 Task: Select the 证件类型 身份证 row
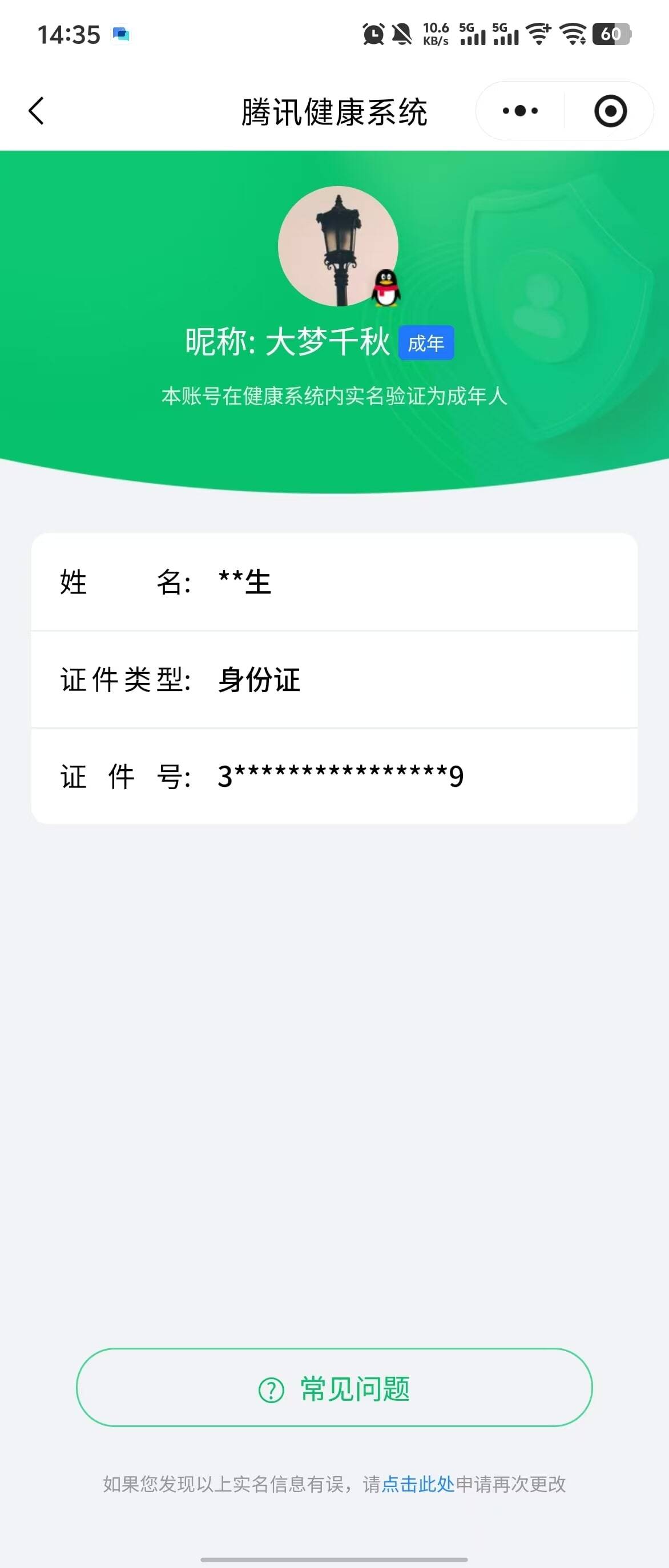point(334,680)
